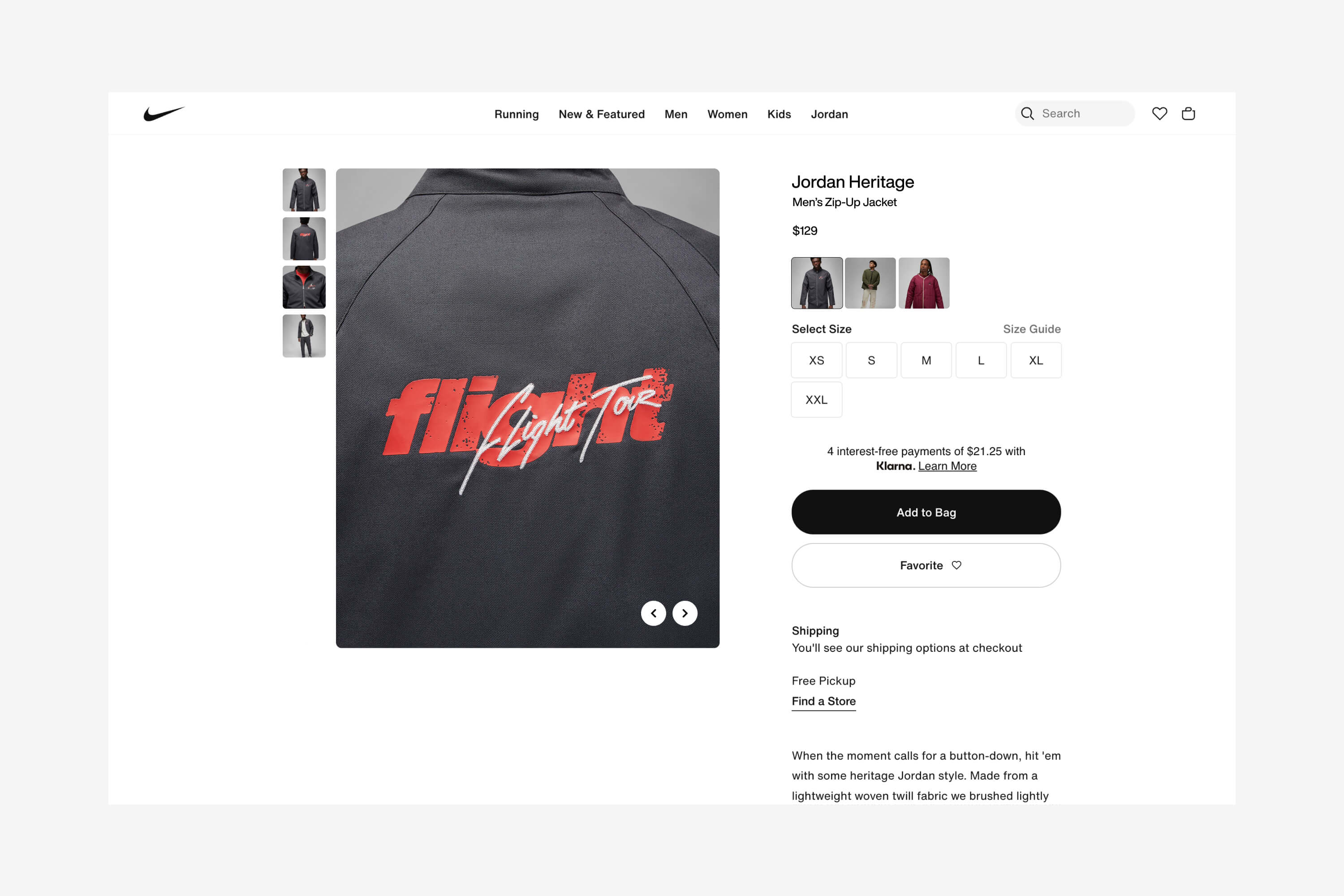Open the Jordan category
Viewport: 1344px width, 896px height.
[829, 114]
